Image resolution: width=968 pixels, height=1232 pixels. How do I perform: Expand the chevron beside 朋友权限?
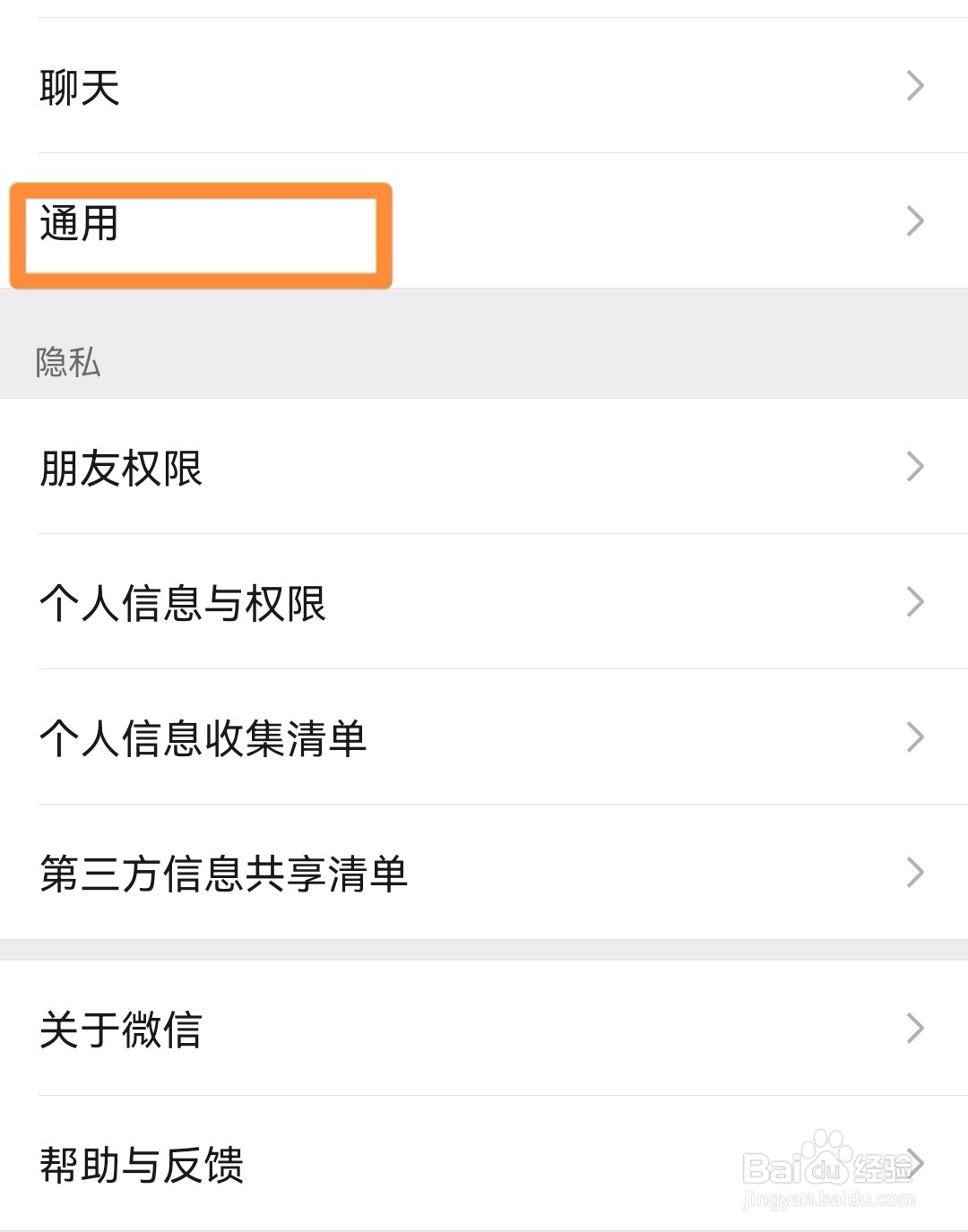pos(915,465)
